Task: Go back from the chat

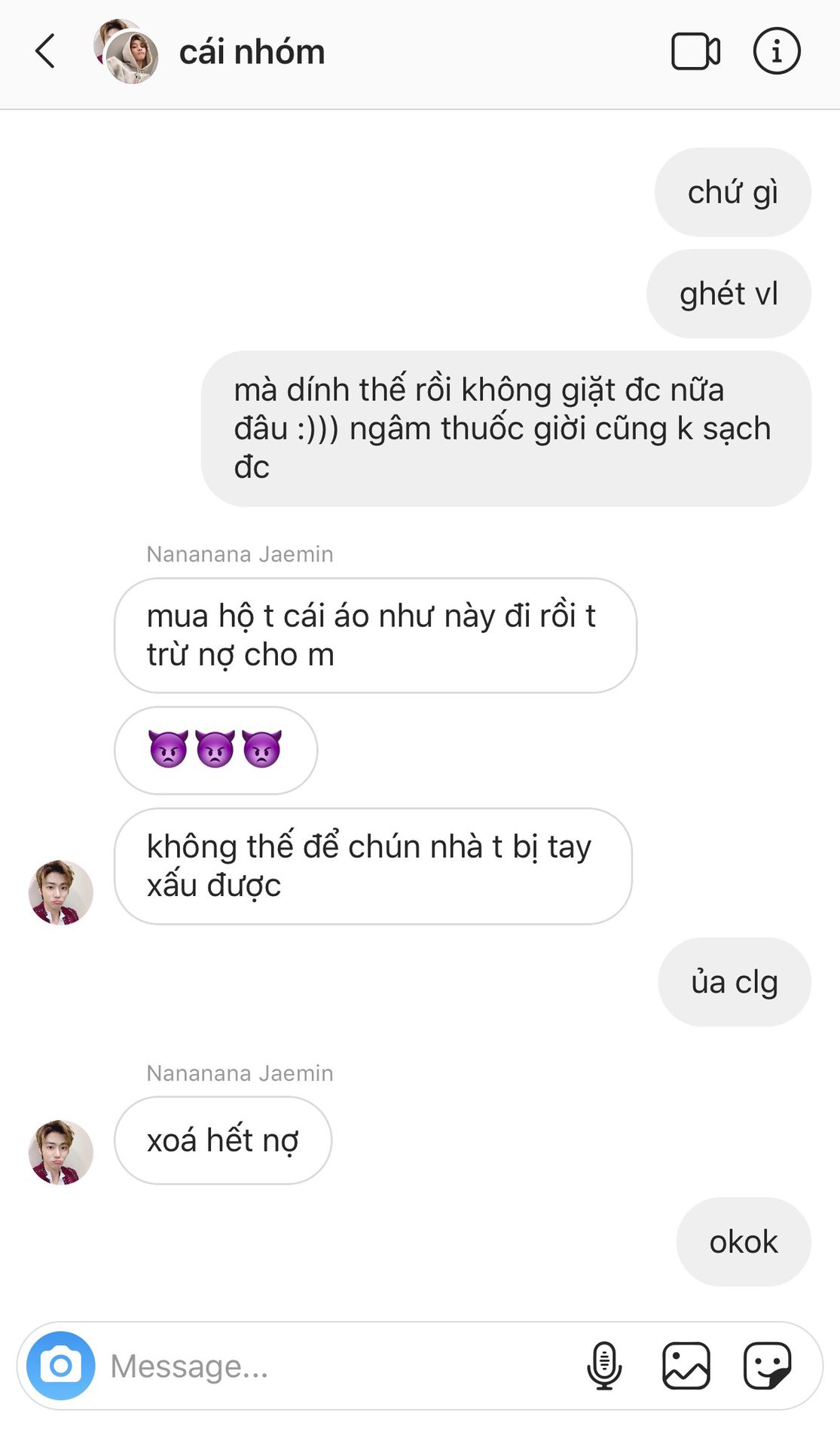Action: [x=45, y=52]
